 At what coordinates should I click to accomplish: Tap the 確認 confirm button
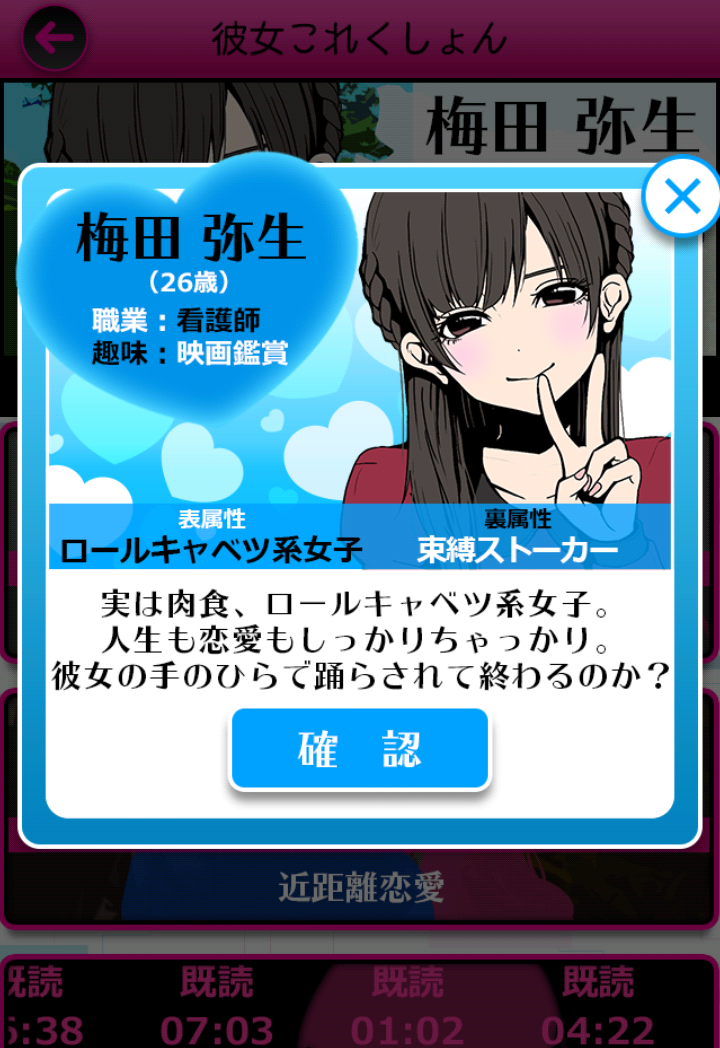pyautogui.click(x=360, y=749)
